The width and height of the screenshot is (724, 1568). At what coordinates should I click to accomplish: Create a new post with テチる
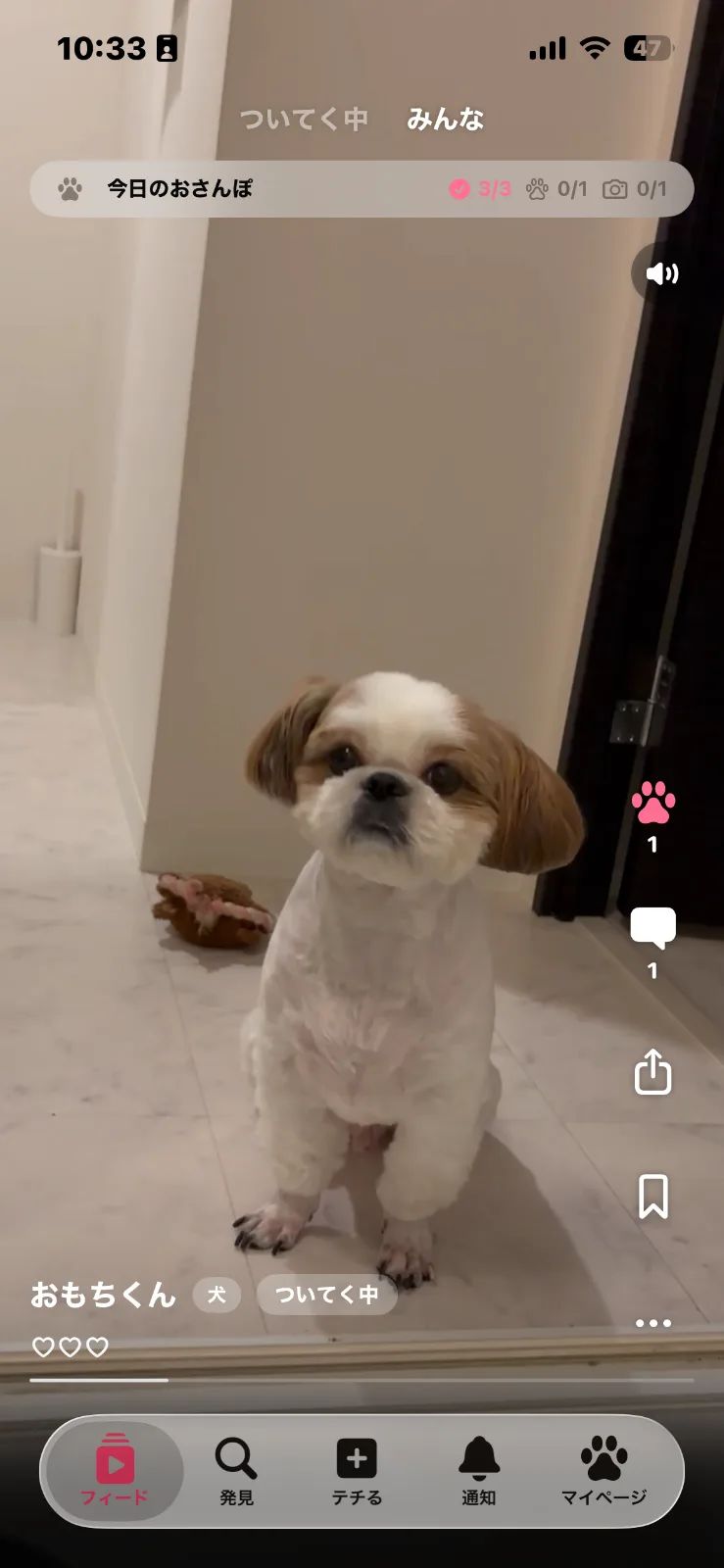[x=357, y=1471]
